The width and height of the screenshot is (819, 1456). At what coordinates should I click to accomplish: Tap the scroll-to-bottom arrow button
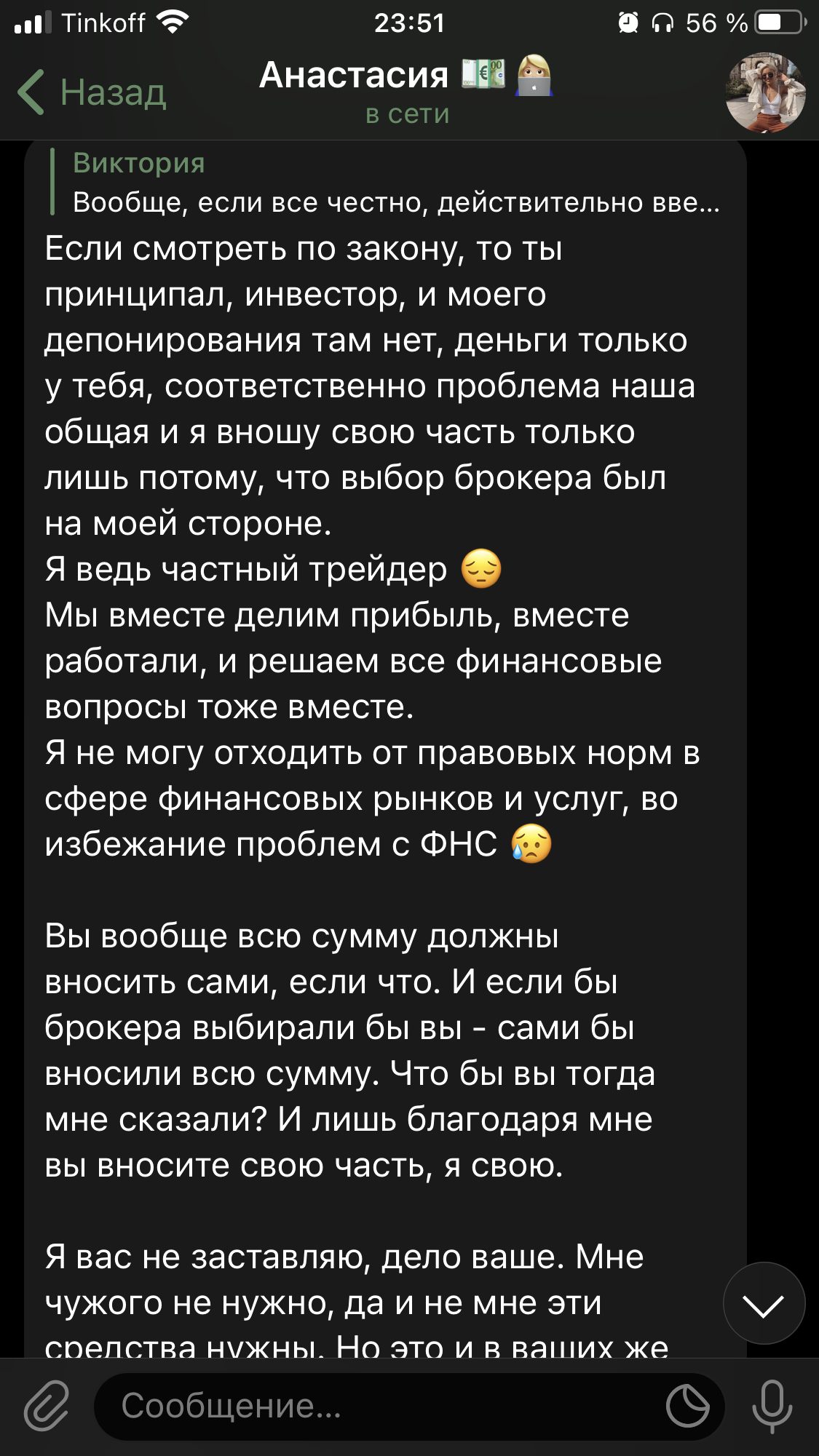[x=764, y=1303]
